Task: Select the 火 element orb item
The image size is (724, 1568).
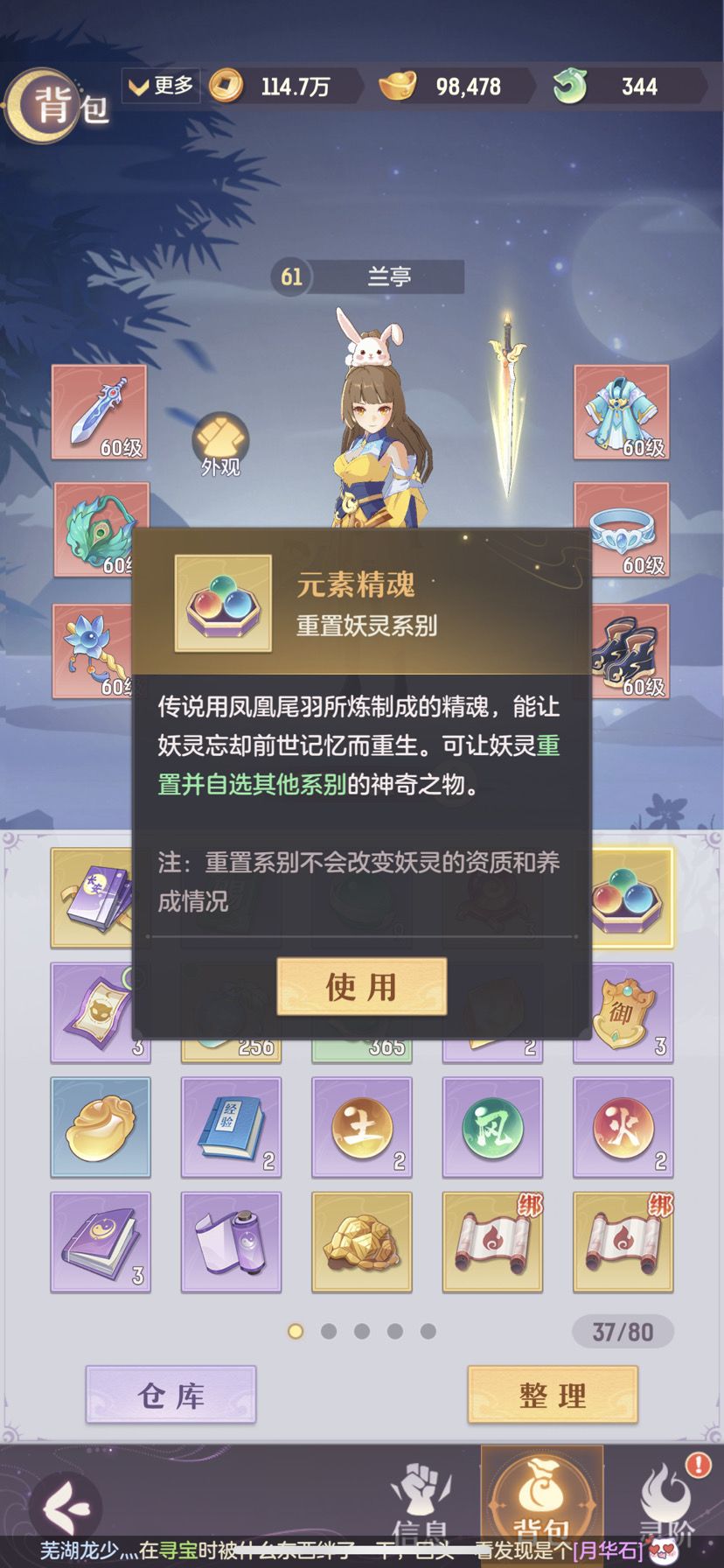Action: 623,1127
